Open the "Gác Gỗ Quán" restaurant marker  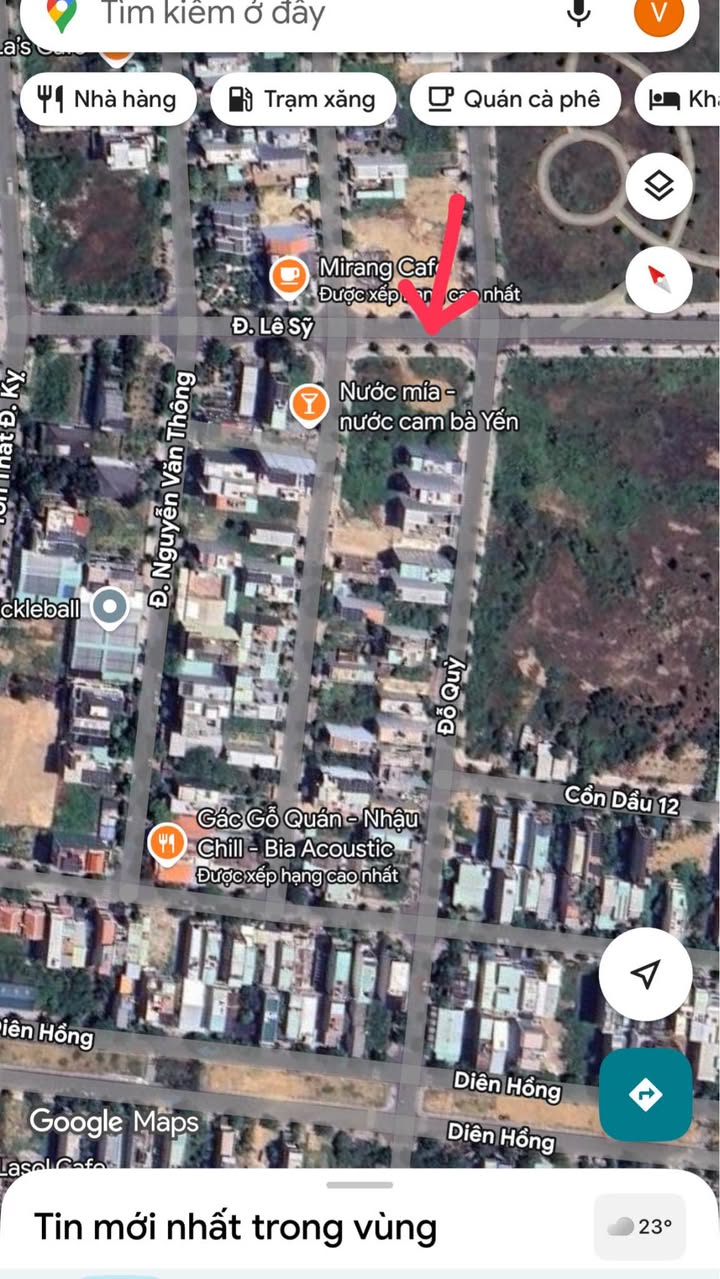(x=166, y=844)
